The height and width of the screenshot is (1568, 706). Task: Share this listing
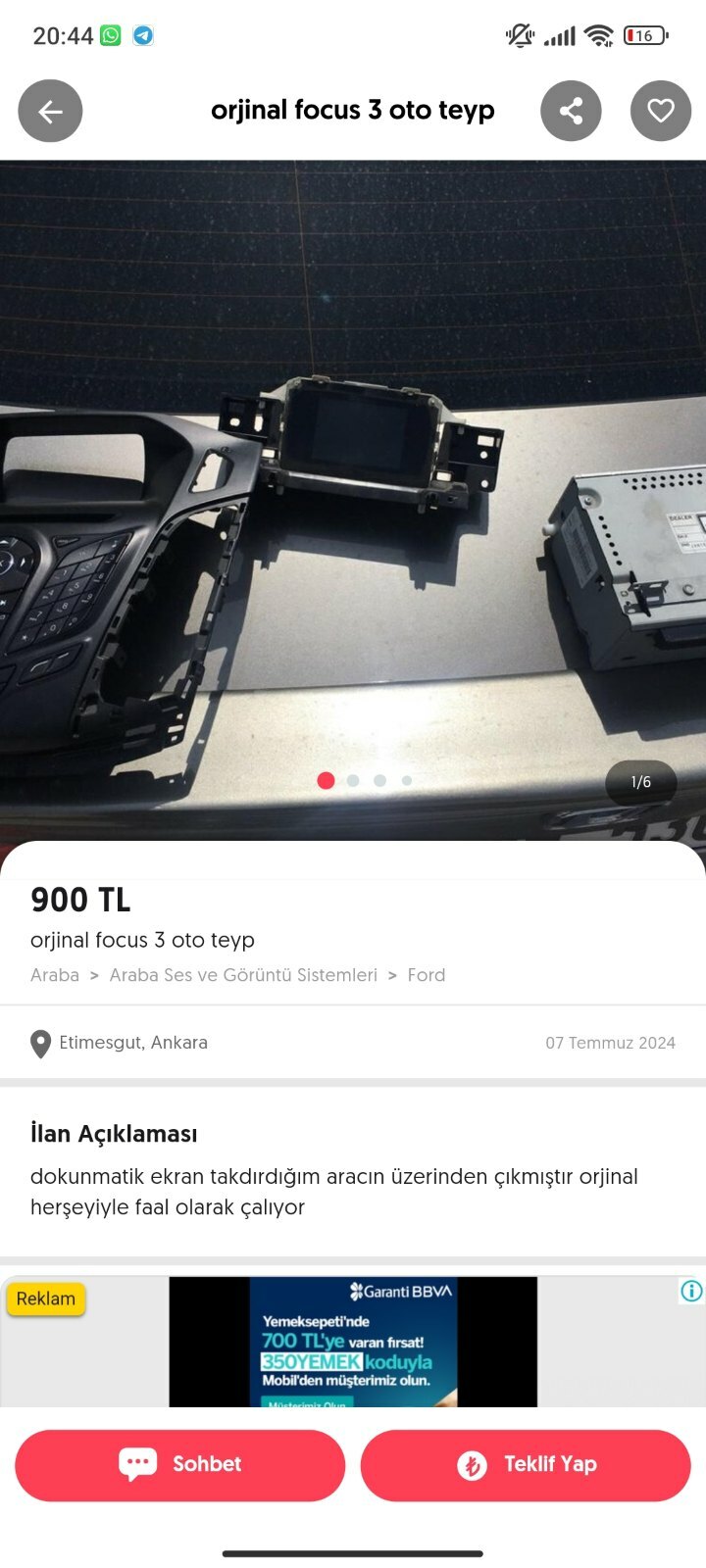[571, 111]
